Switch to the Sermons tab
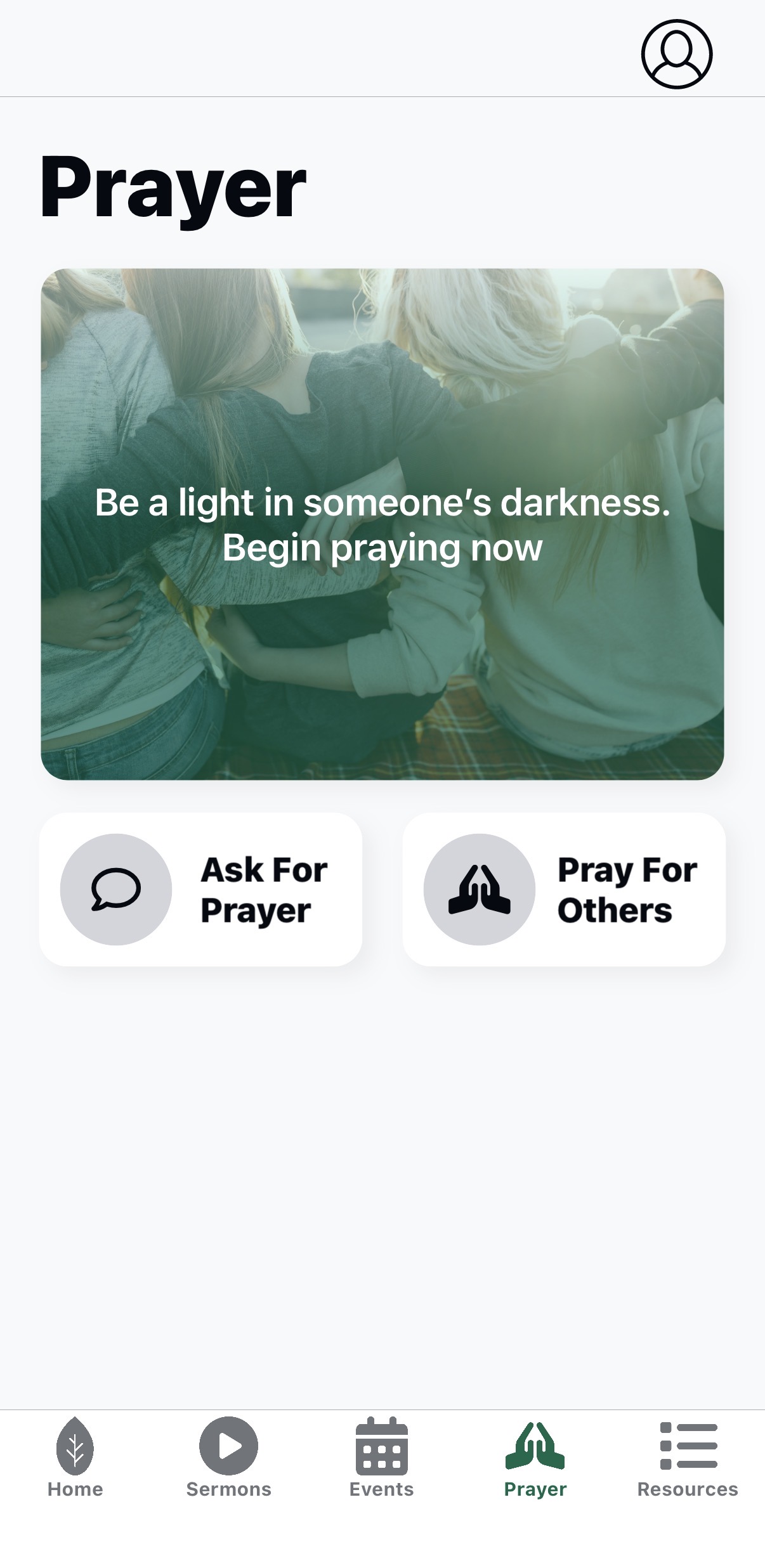Image resolution: width=765 pixels, height=1568 pixels. click(x=228, y=1457)
